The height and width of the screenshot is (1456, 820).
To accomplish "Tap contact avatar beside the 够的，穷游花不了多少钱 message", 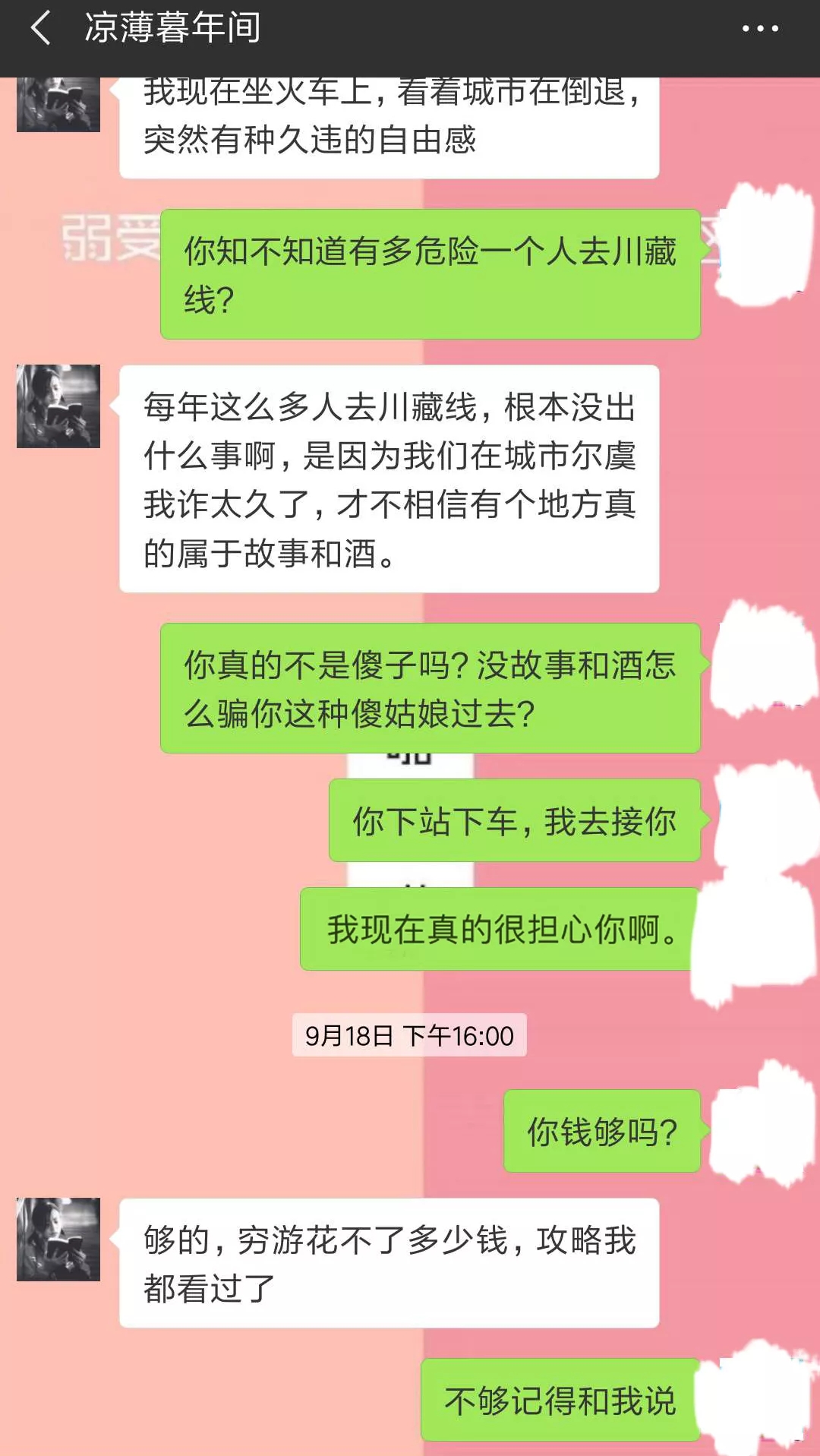I will (58, 1240).
